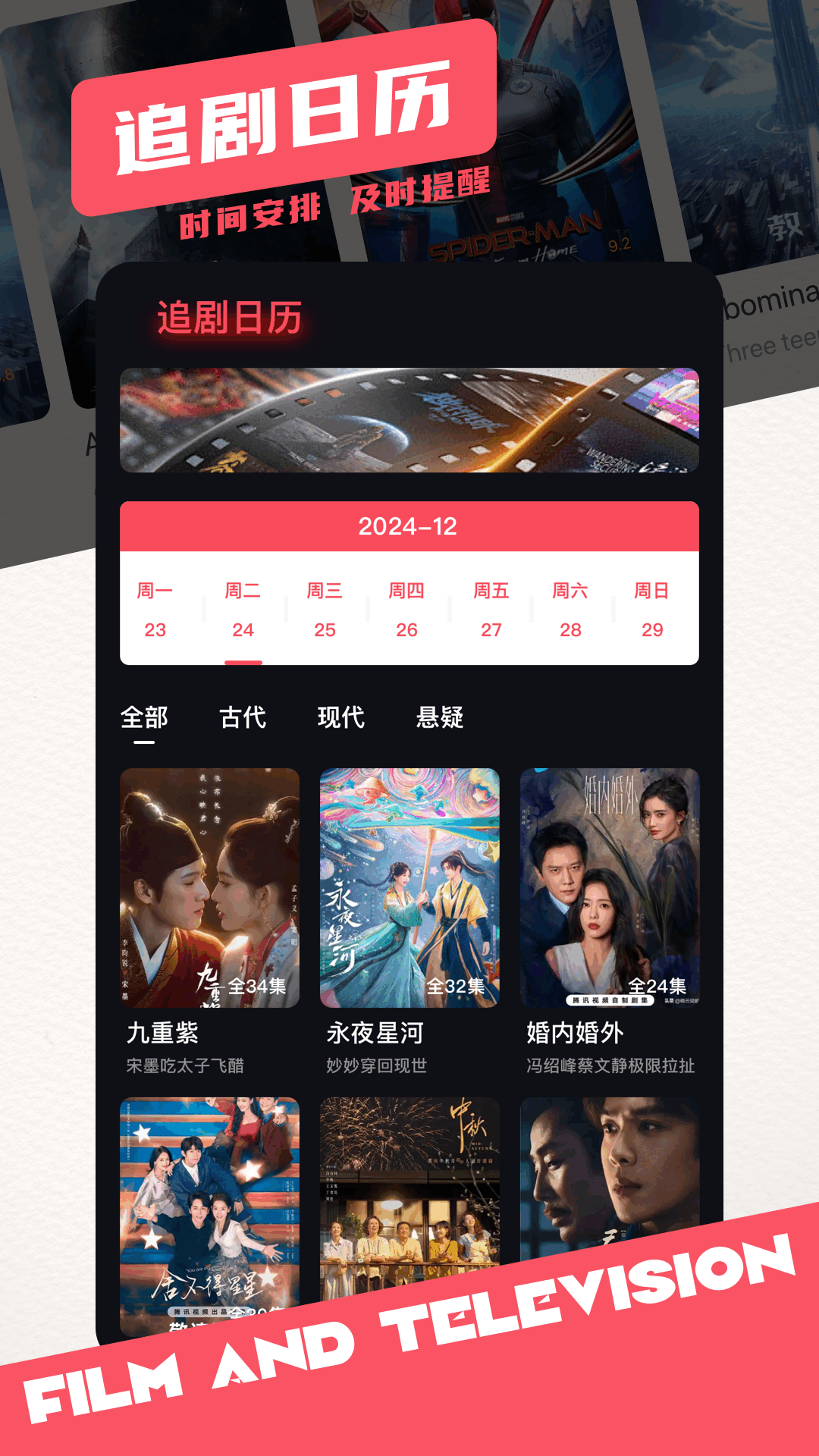This screenshot has width=819, height=1456.
Task: Select date 25 under 周三
Action: pyautogui.click(x=326, y=629)
